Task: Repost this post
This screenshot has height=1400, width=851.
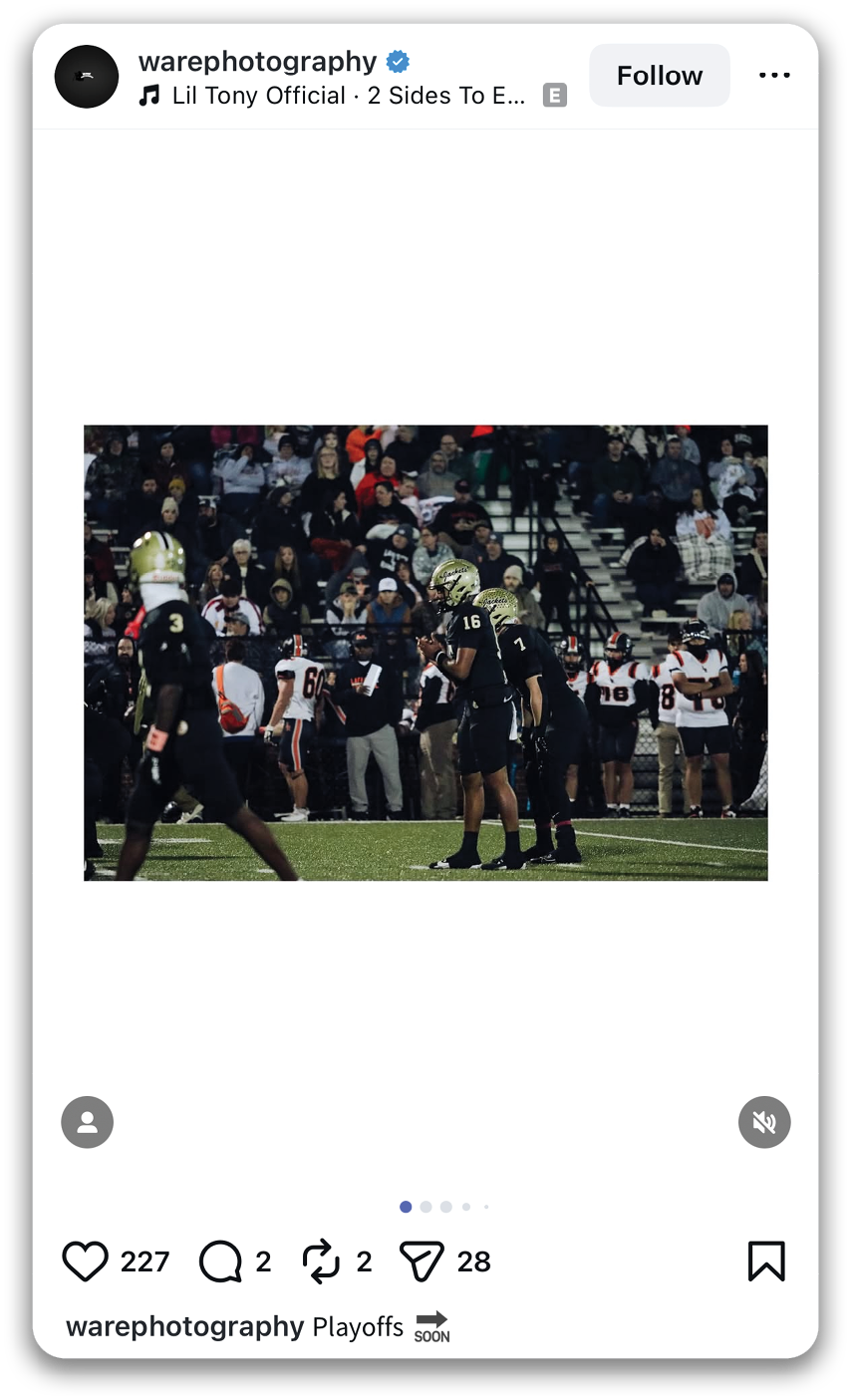Action: 321,1261
